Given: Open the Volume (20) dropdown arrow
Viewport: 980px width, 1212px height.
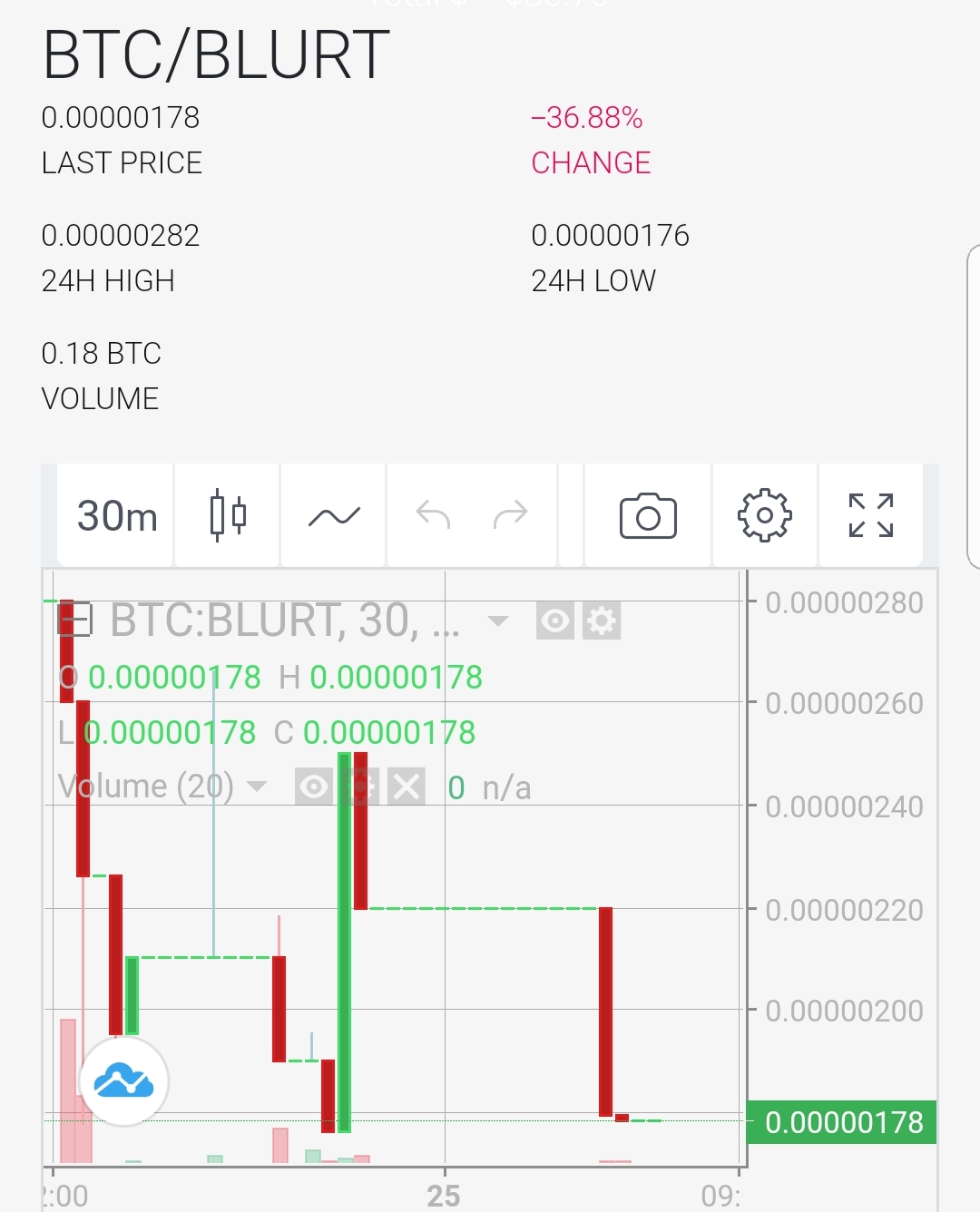Looking at the screenshot, I should click(x=257, y=787).
